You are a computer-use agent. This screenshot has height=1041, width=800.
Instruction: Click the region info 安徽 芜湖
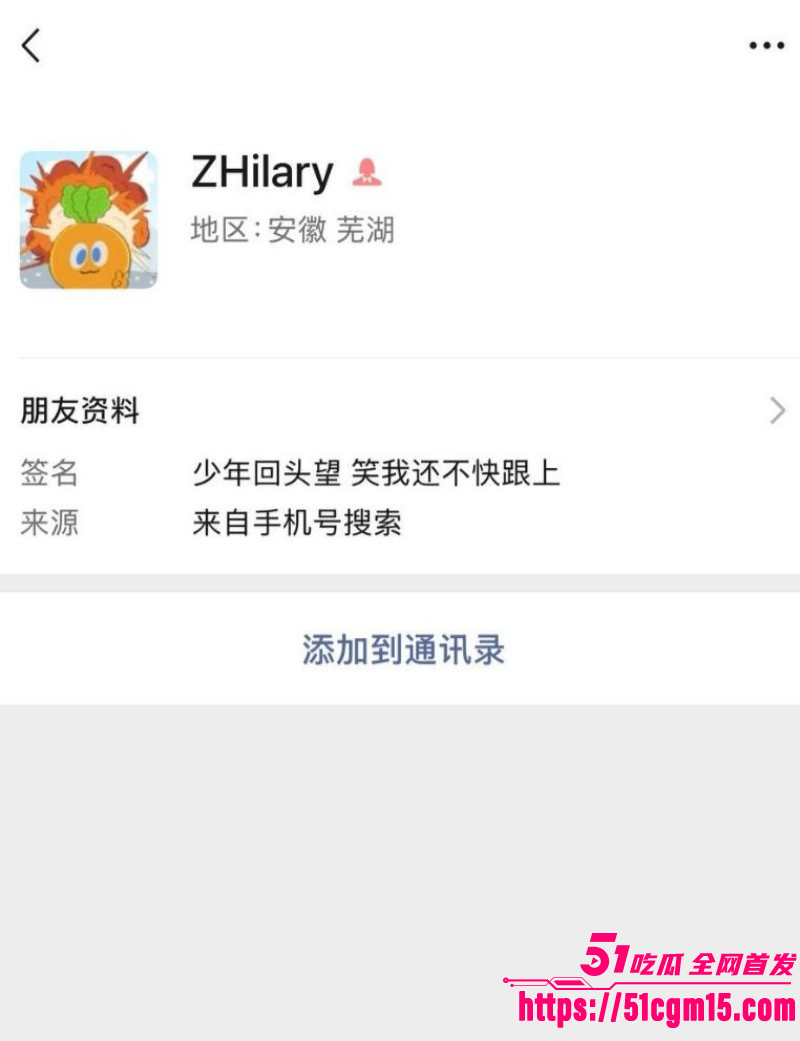[x=330, y=230]
